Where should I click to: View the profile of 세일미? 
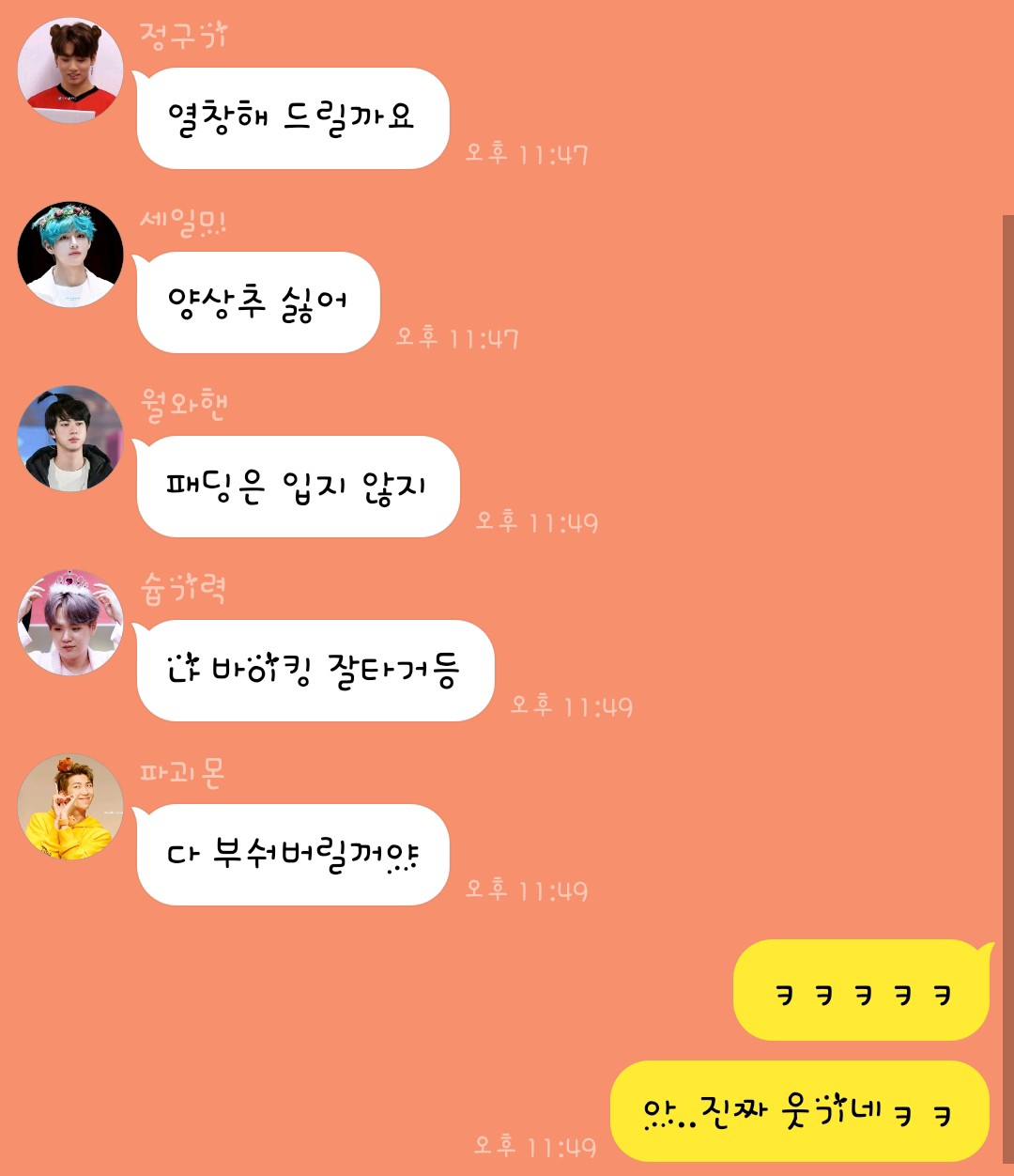coord(70,255)
